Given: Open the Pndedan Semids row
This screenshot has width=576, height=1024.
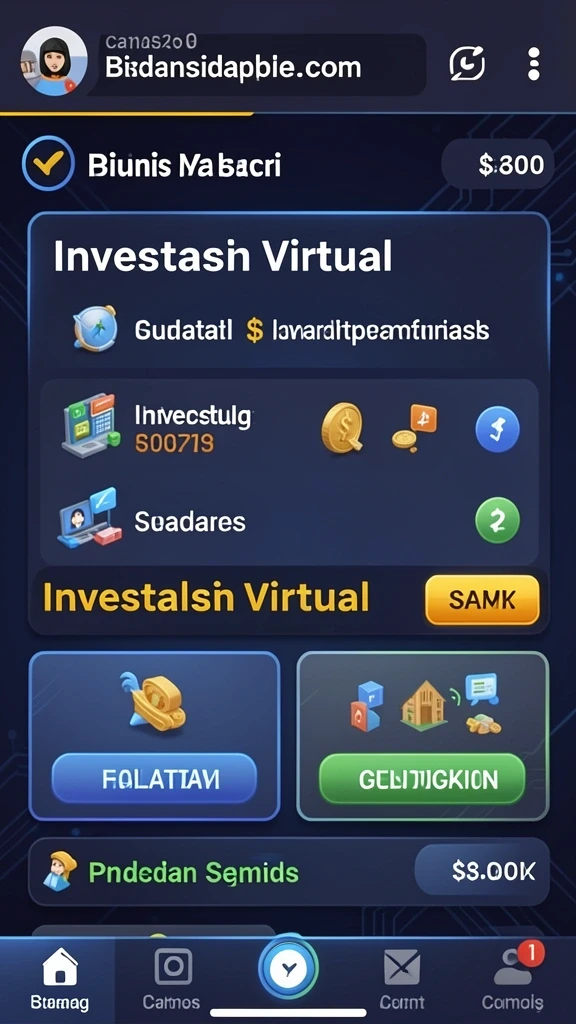Looking at the screenshot, I should (x=289, y=872).
